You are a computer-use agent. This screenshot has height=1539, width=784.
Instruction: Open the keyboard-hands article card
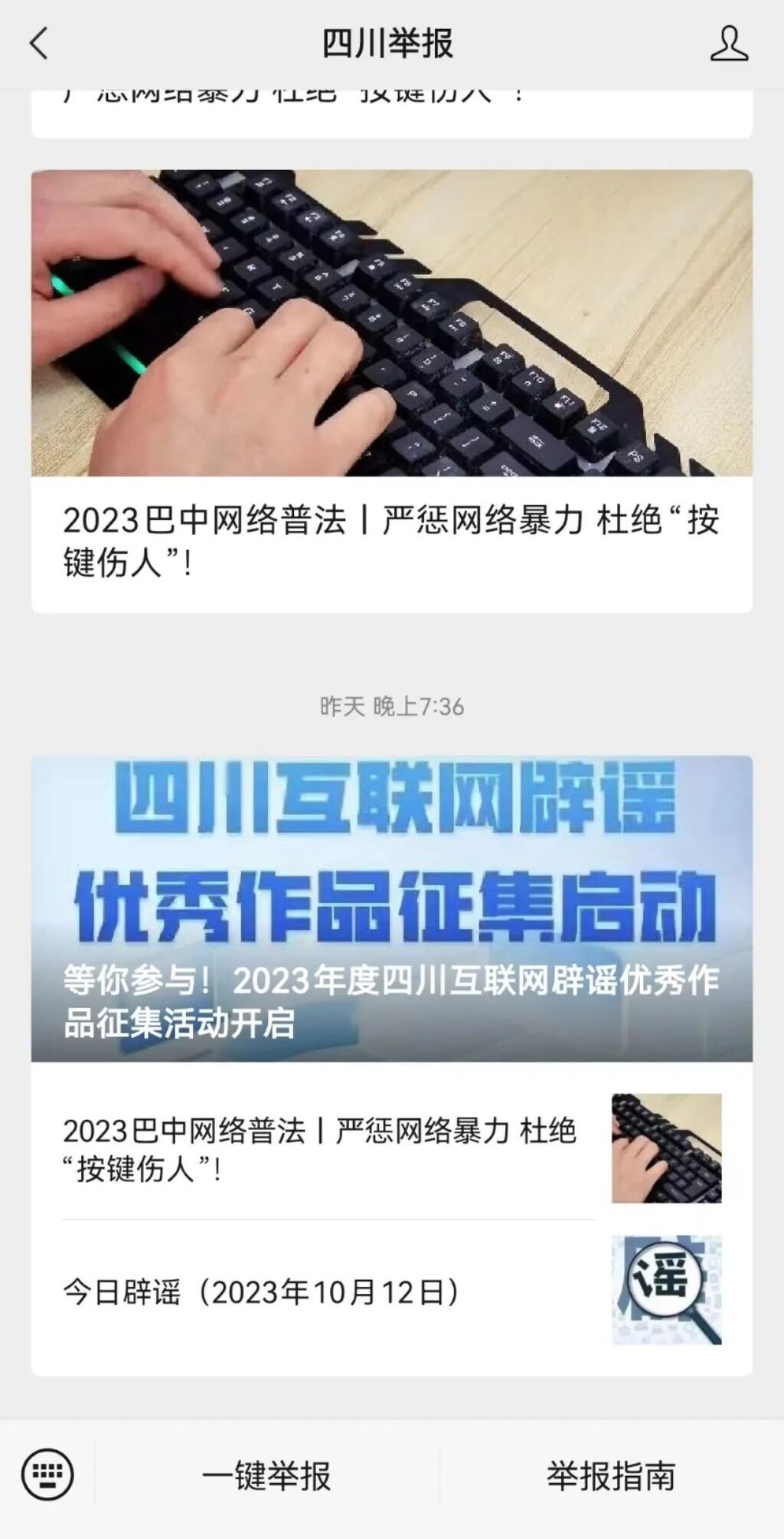tap(391, 391)
